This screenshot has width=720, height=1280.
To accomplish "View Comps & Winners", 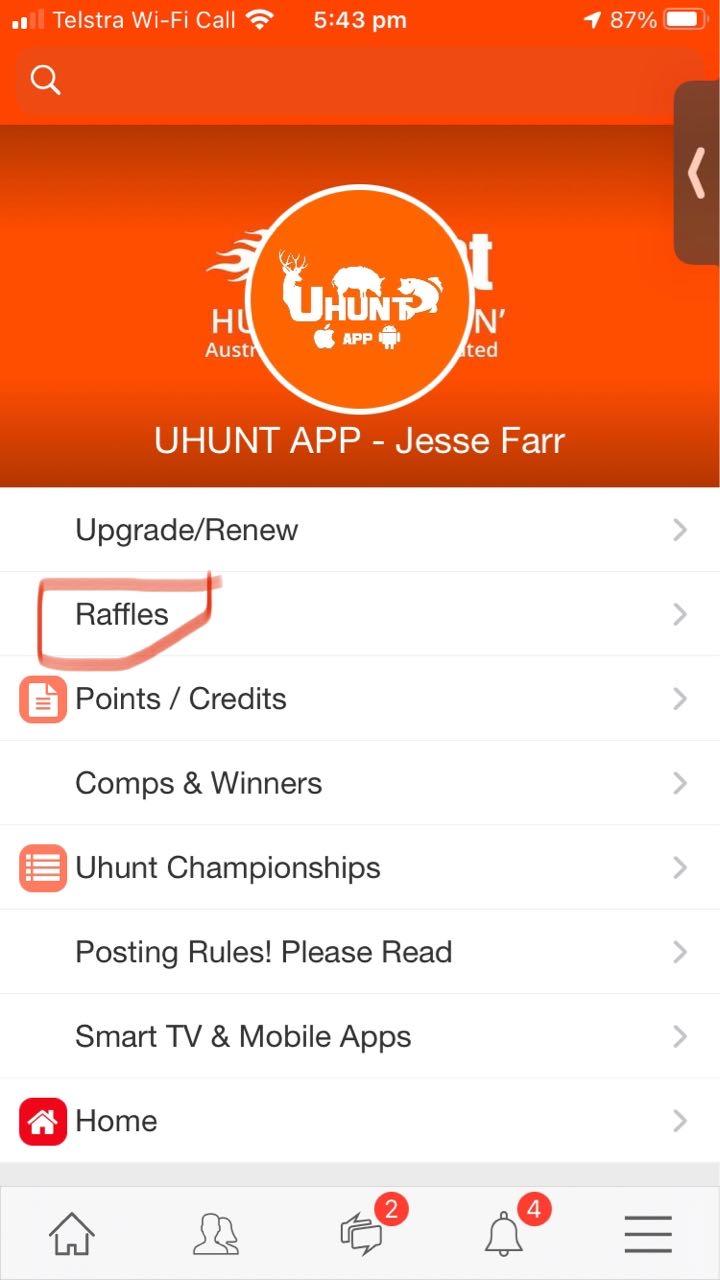I will pyautogui.click(x=360, y=783).
